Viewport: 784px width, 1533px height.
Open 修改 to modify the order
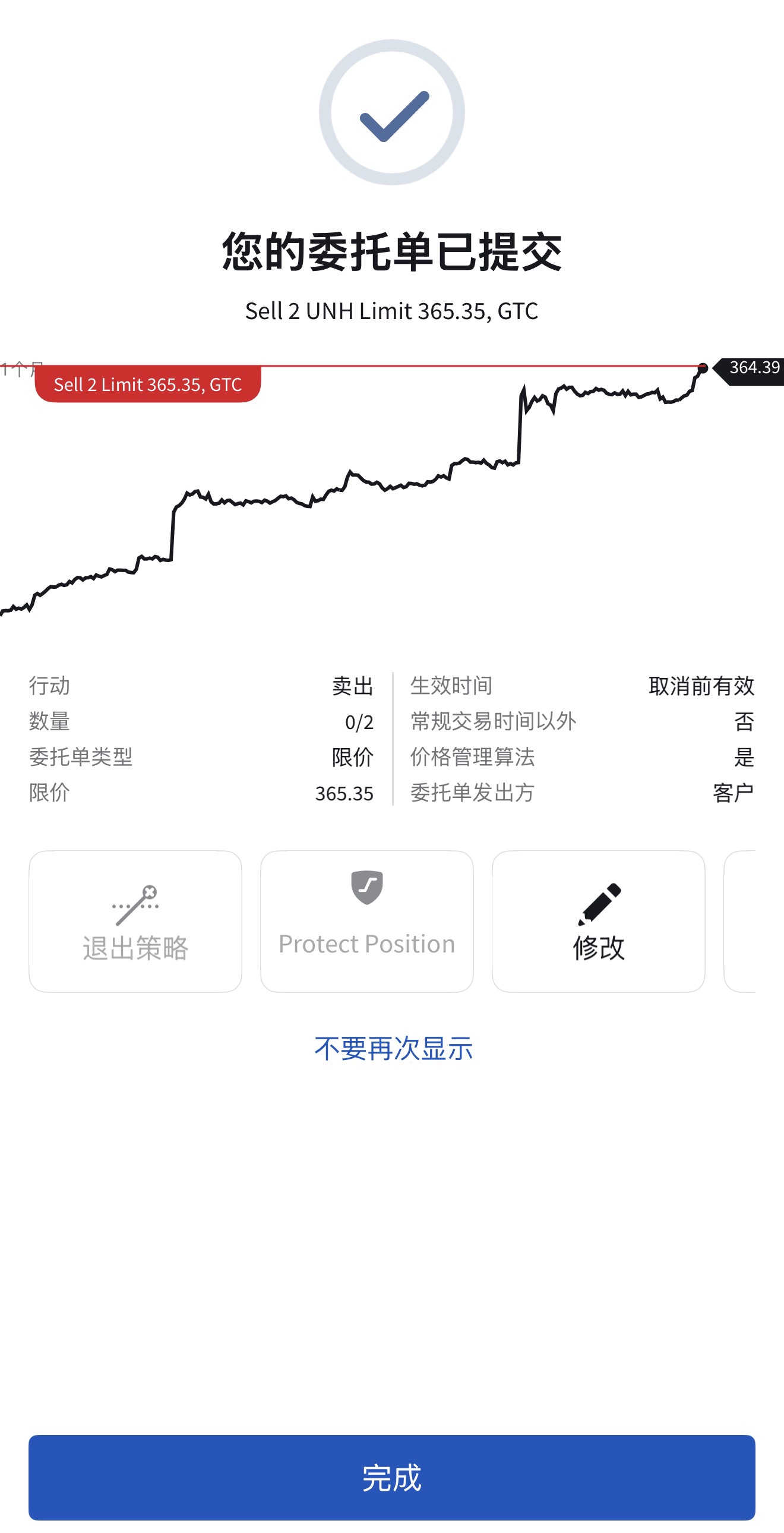[598, 920]
